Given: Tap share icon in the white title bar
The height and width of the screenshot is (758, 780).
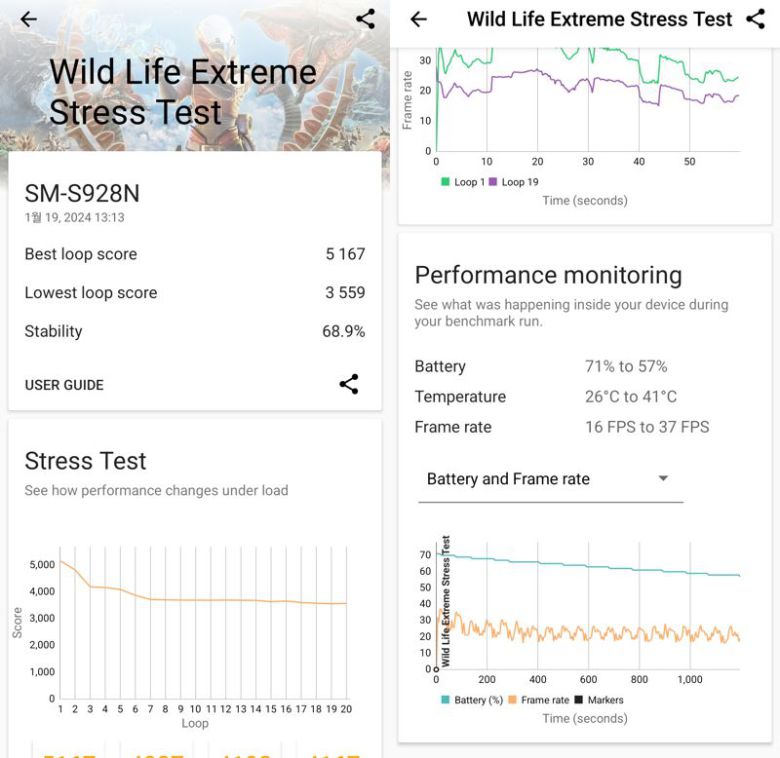Looking at the screenshot, I should point(755,19).
